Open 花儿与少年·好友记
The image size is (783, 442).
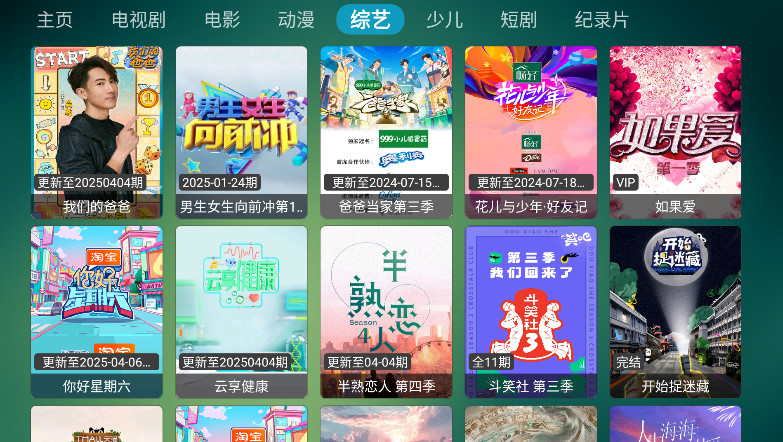[x=531, y=130]
